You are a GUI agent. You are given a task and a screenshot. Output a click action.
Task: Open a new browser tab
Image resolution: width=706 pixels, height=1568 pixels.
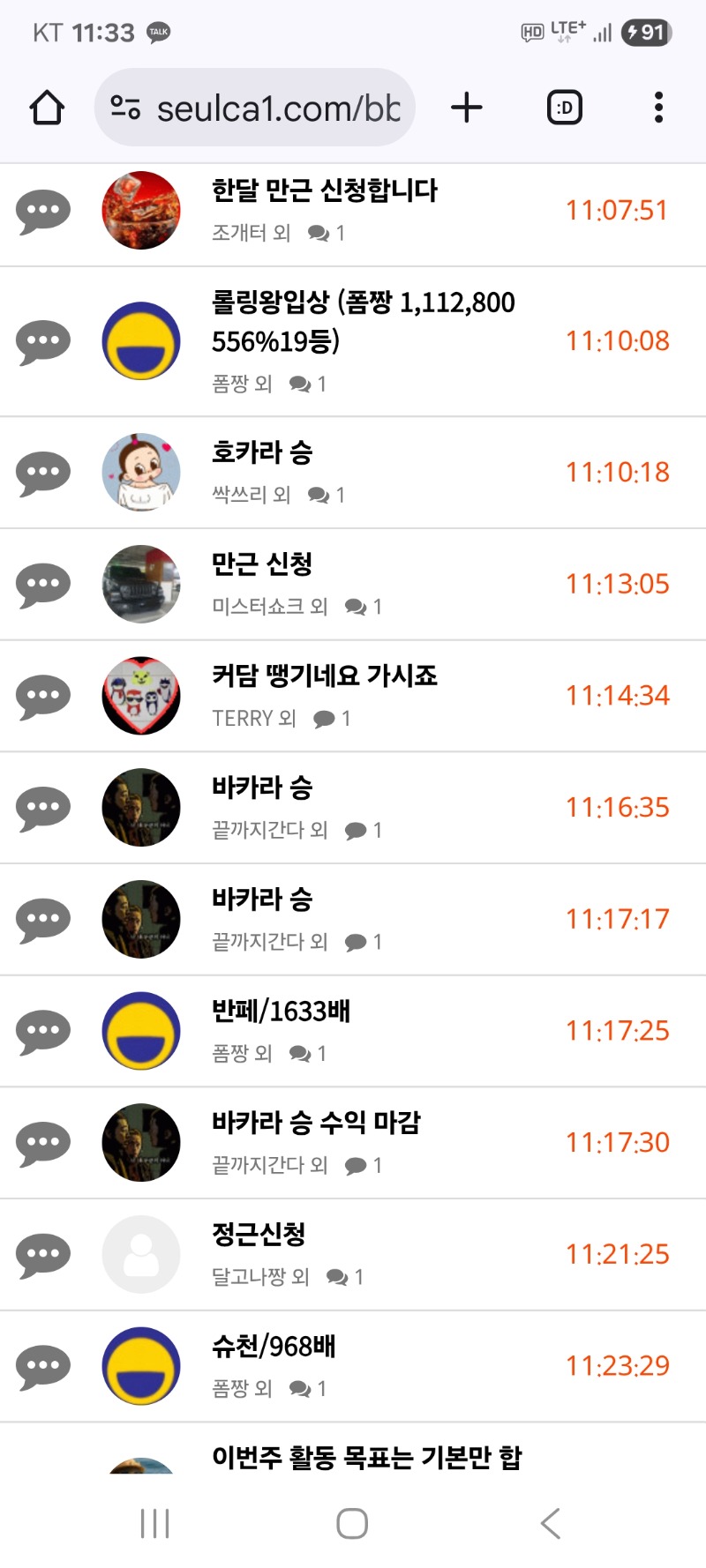coord(466,108)
